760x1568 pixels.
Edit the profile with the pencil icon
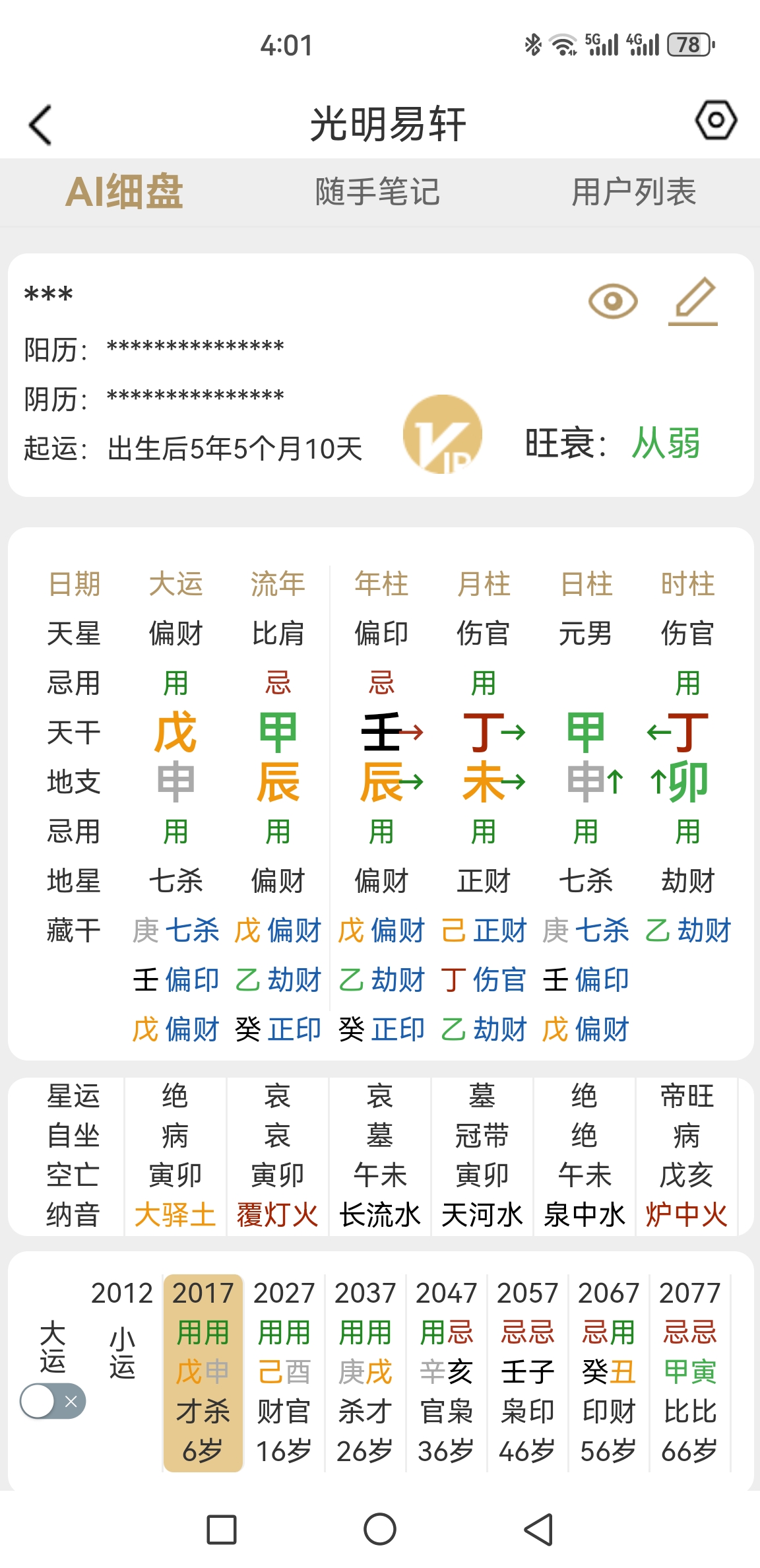694,302
